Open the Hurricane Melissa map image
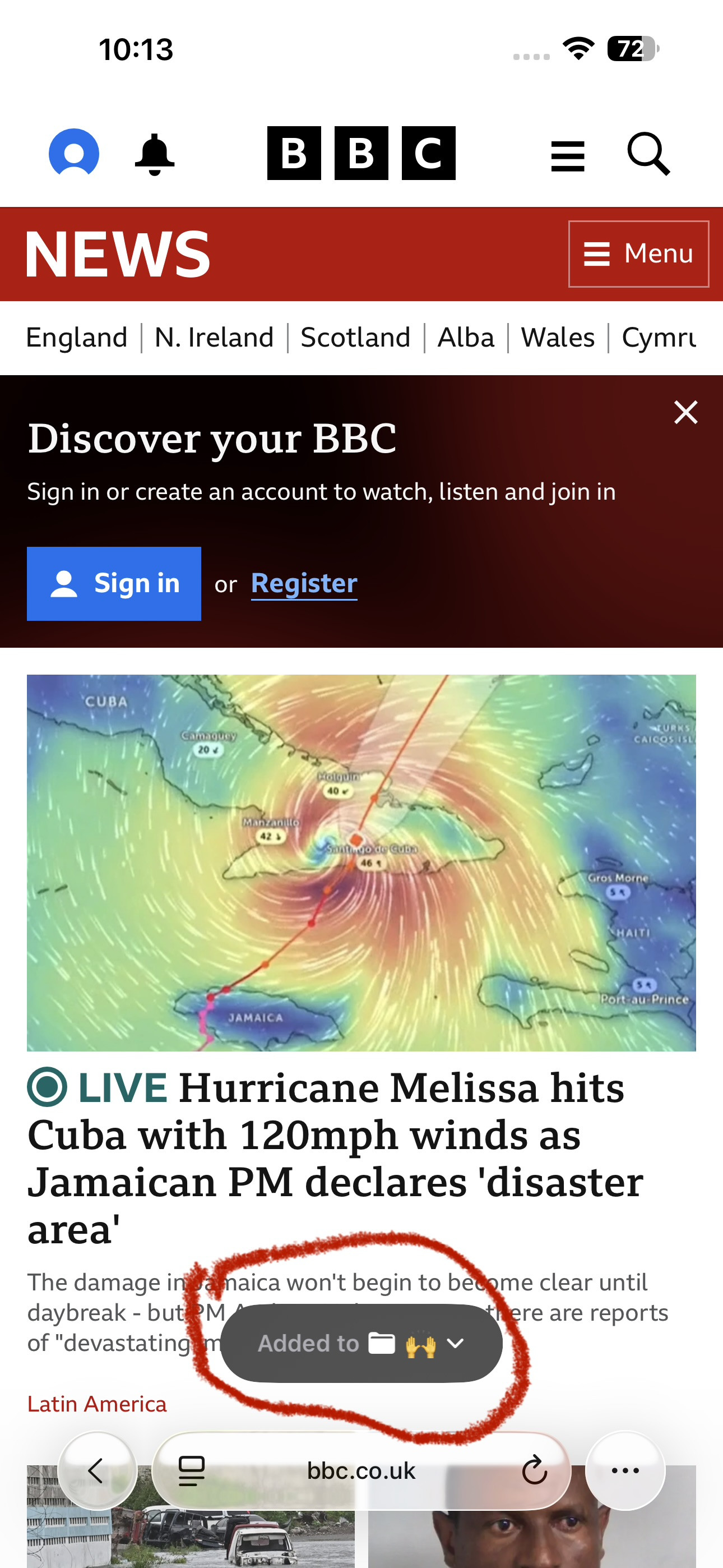723x1568 pixels. (361, 862)
